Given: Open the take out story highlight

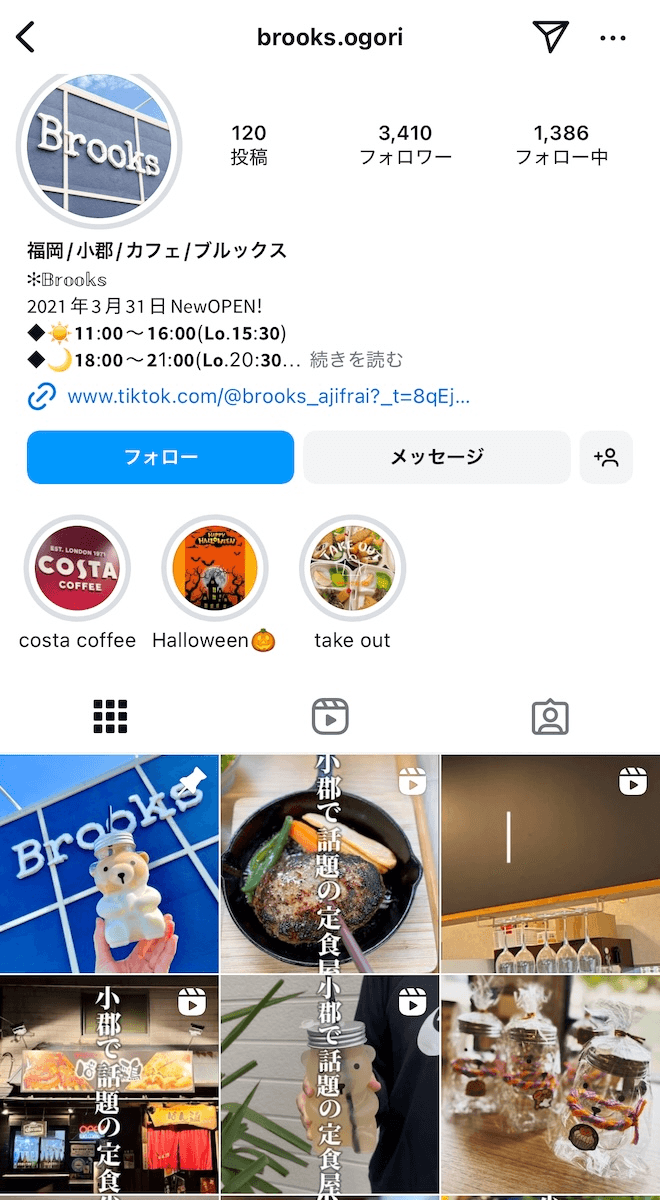Looking at the screenshot, I should (x=352, y=569).
